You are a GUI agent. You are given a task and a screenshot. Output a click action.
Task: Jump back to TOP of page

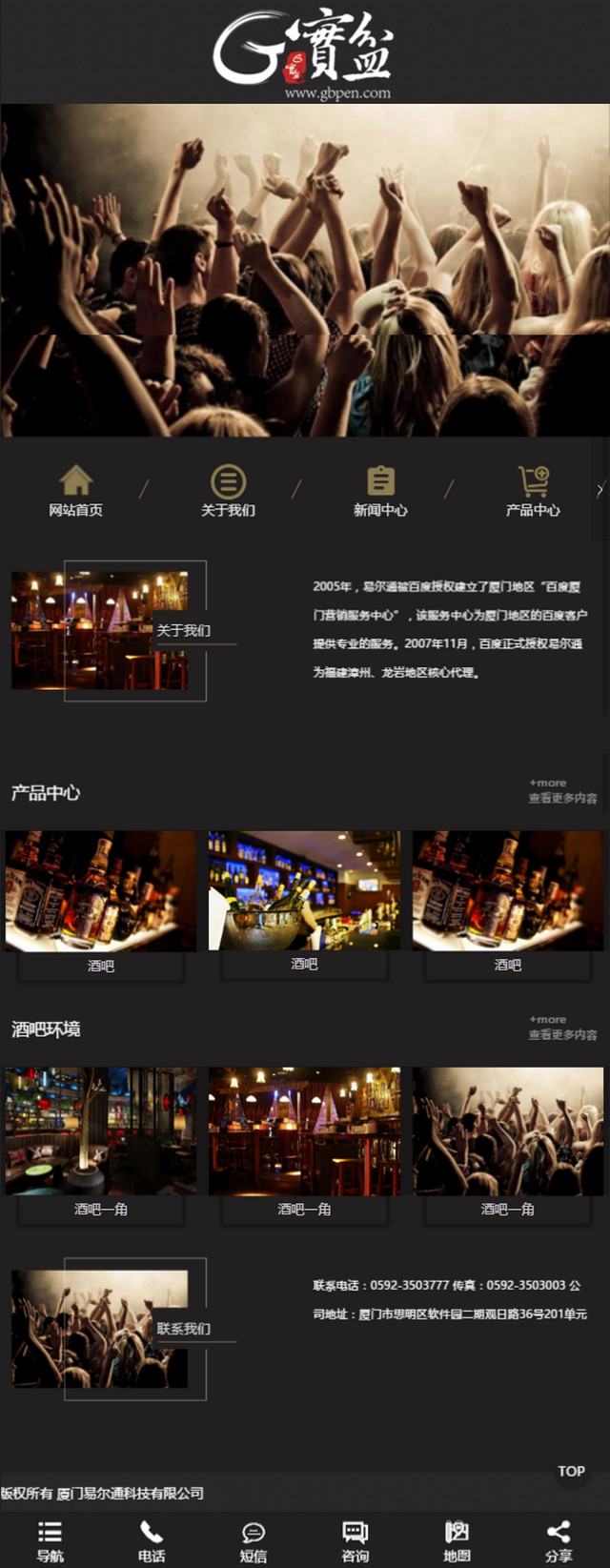[571, 1471]
